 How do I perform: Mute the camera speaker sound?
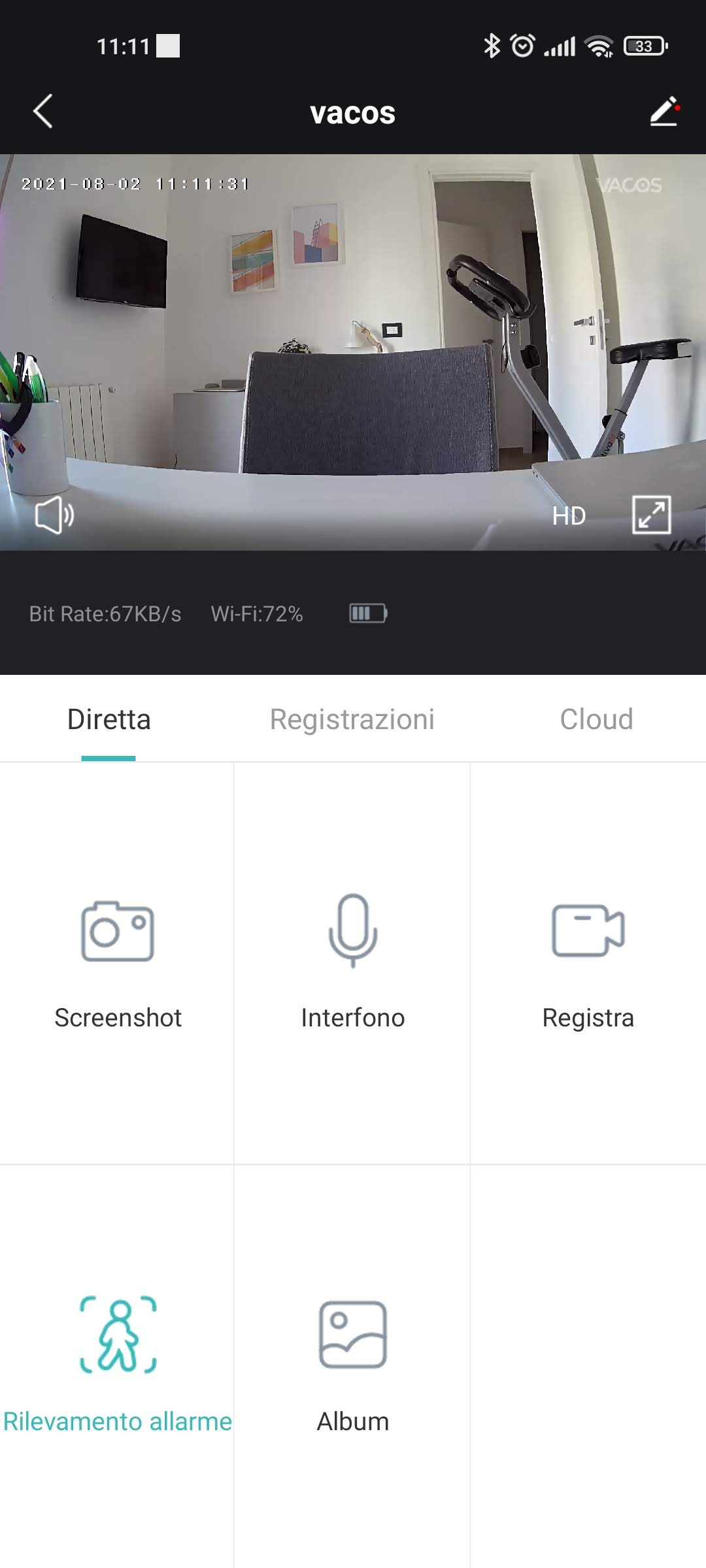tap(54, 515)
